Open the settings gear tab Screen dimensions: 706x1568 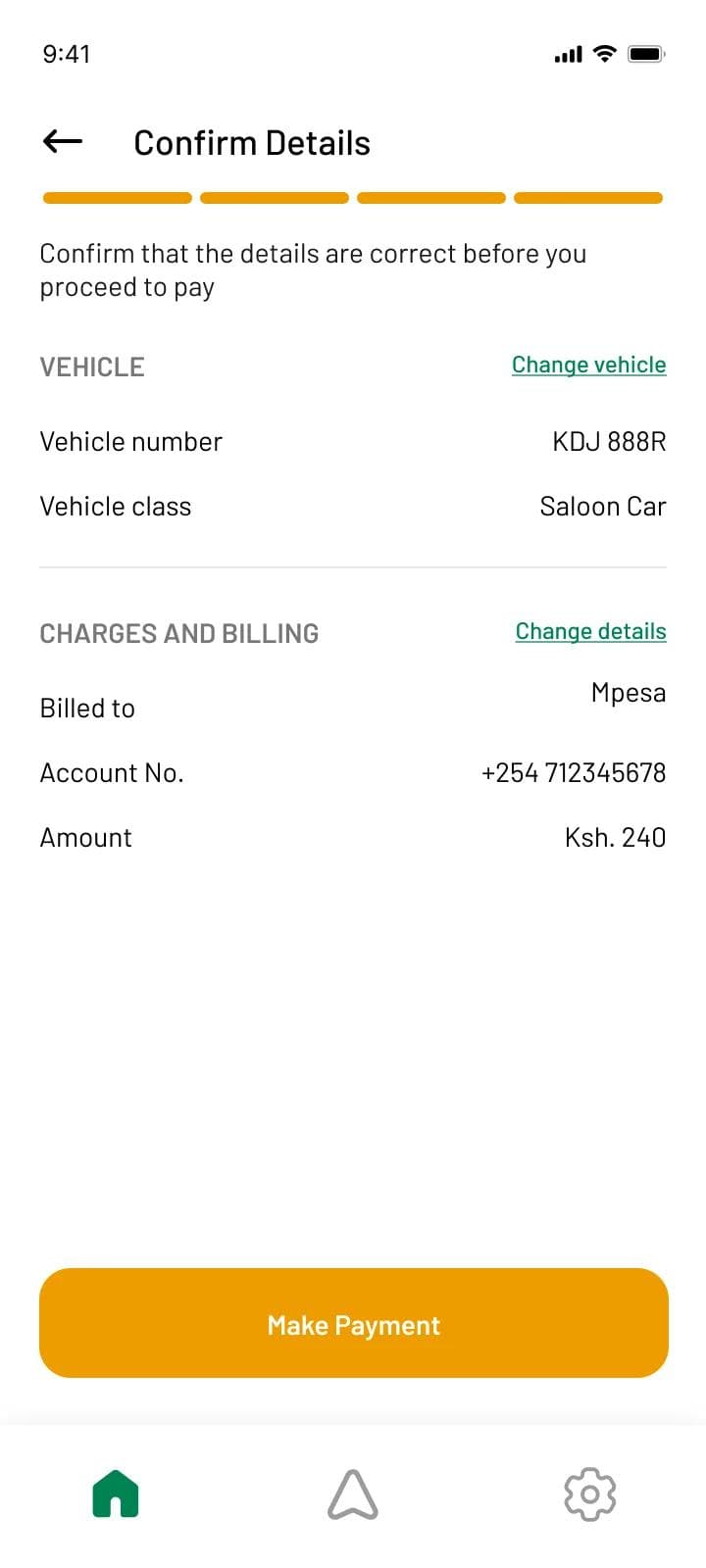click(x=589, y=1494)
